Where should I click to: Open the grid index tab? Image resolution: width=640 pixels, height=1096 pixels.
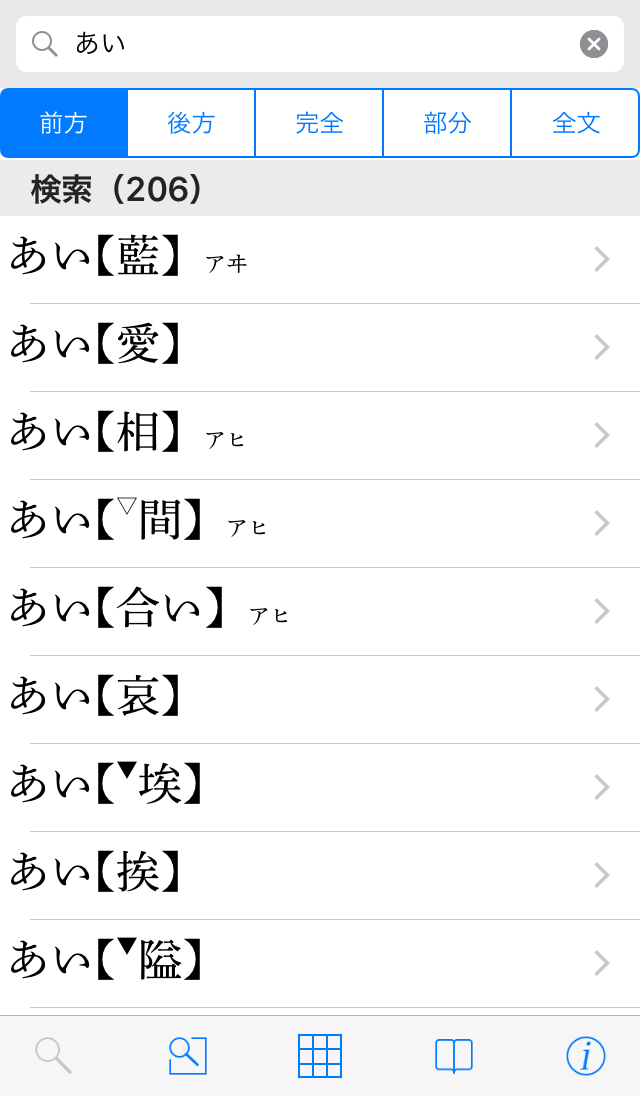320,1055
